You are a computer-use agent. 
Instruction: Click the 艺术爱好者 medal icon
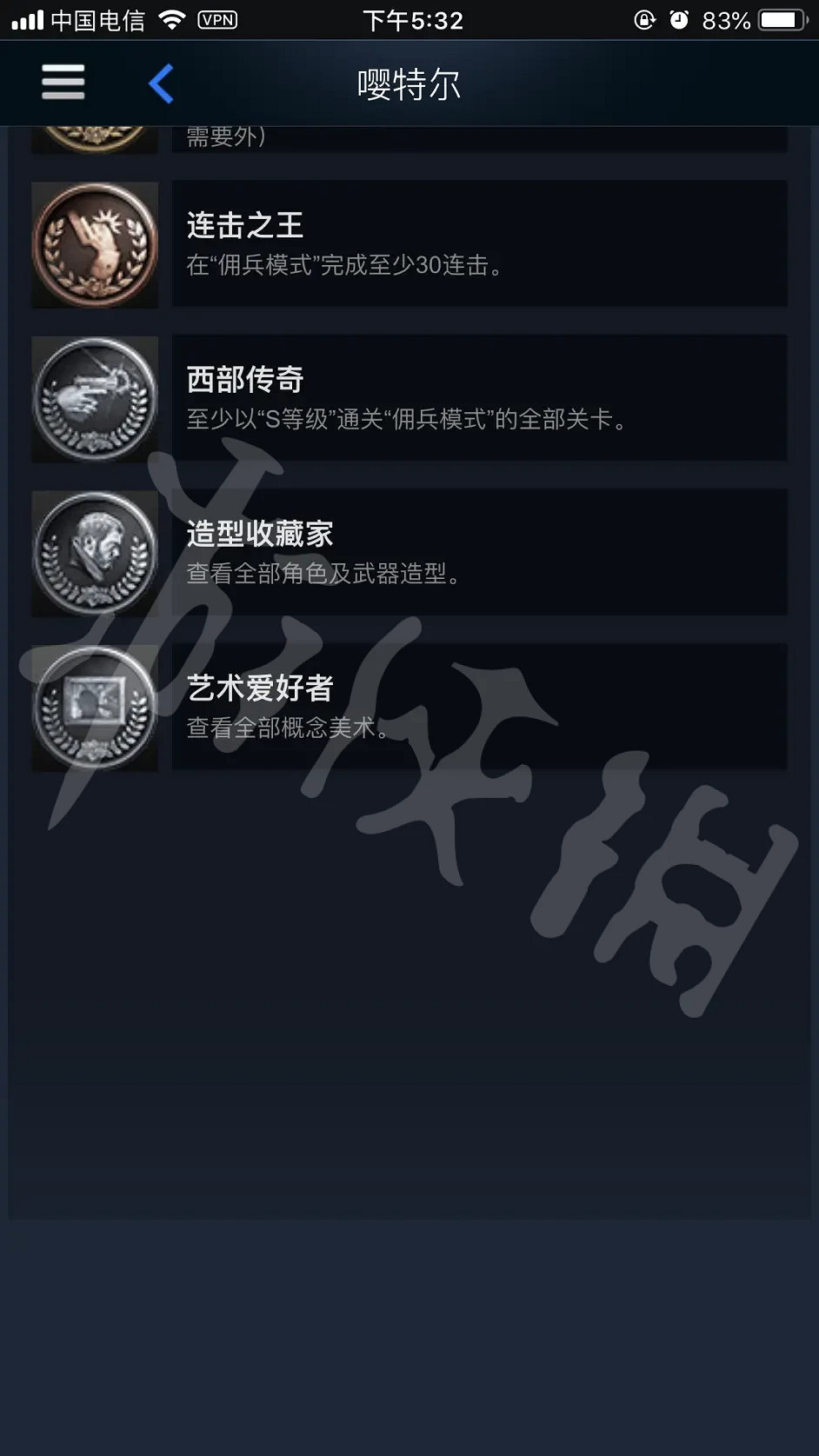point(95,708)
